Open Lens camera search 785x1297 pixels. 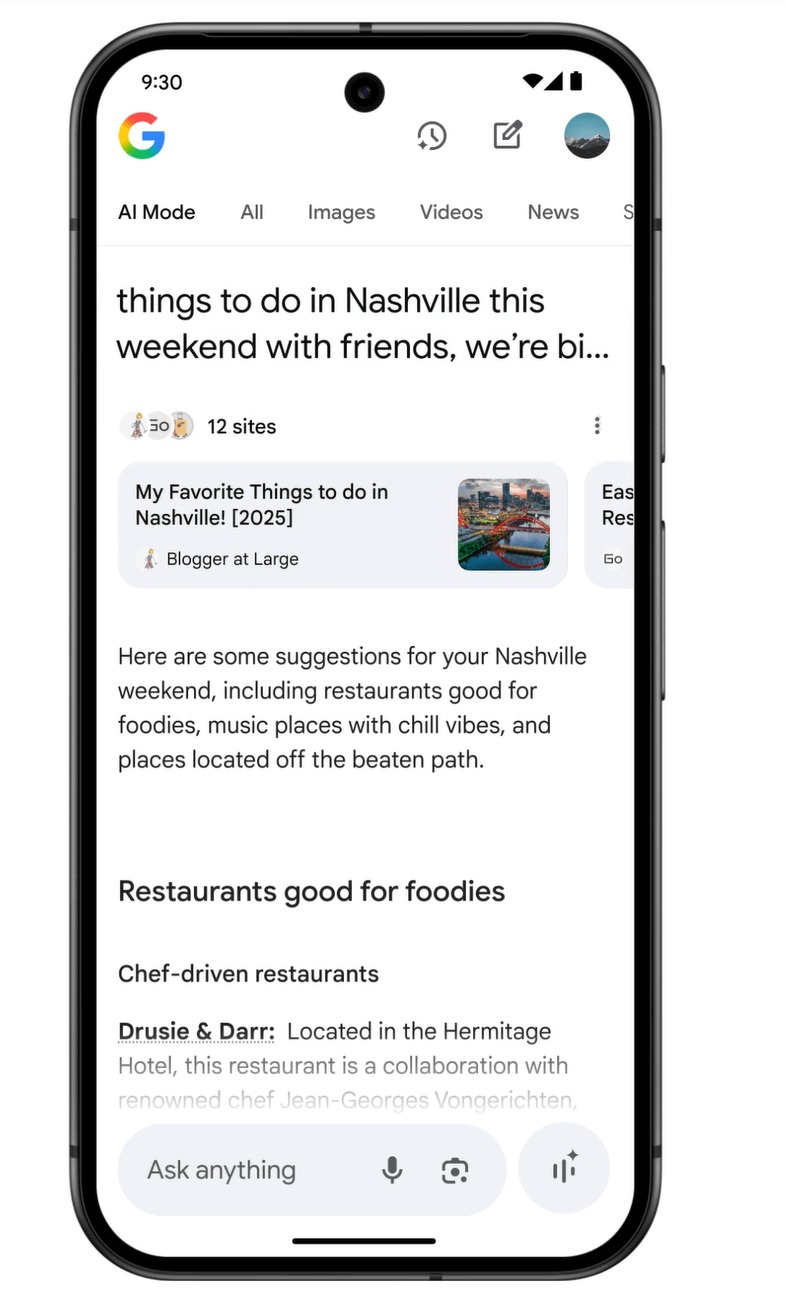pos(455,1170)
